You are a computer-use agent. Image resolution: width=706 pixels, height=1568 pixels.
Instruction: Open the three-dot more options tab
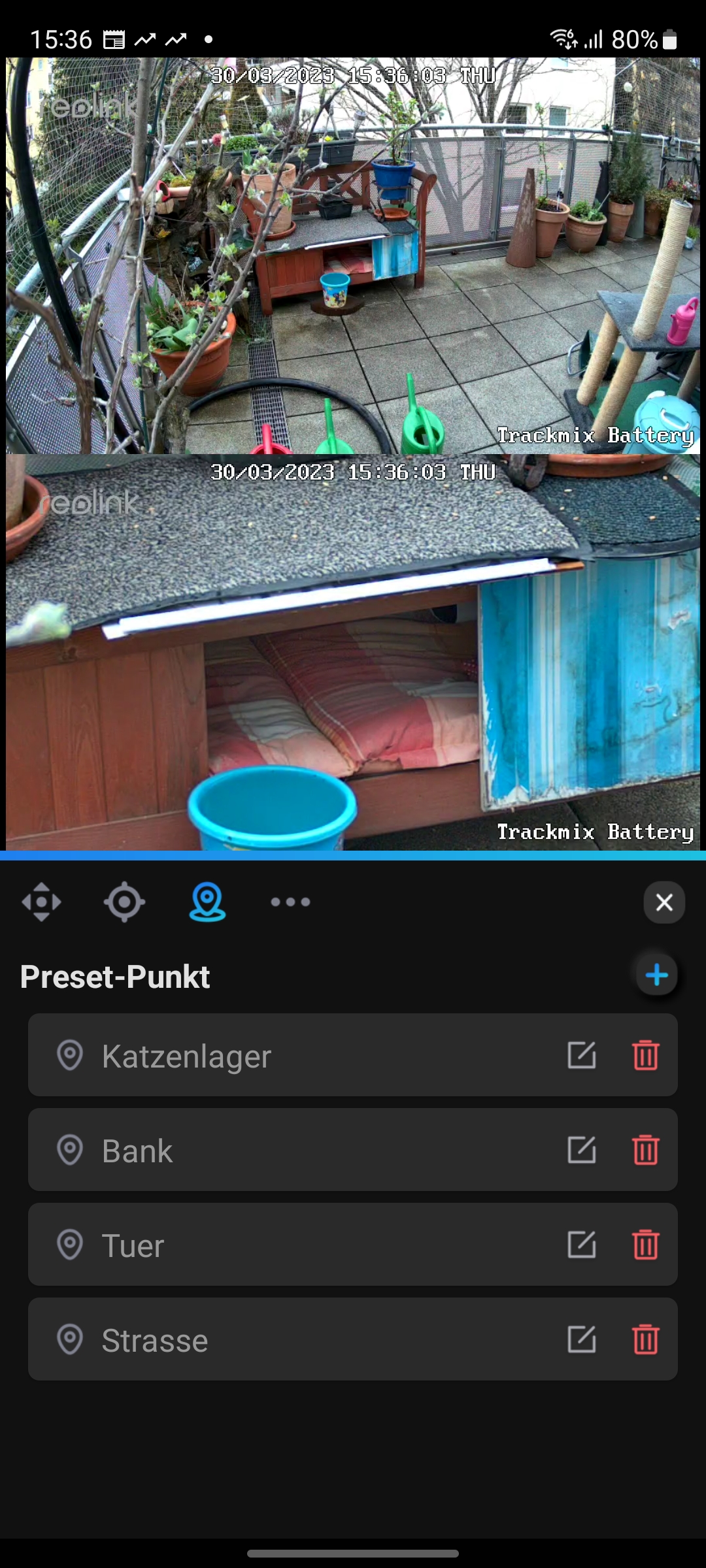[290, 902]
